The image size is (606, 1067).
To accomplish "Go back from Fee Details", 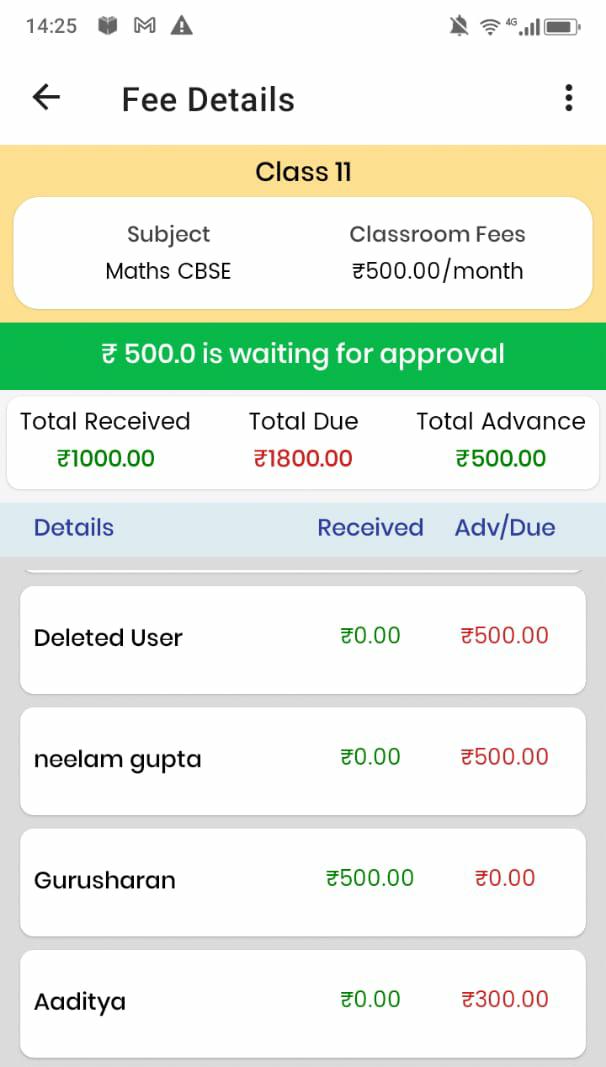I will [x=46, y=98].
